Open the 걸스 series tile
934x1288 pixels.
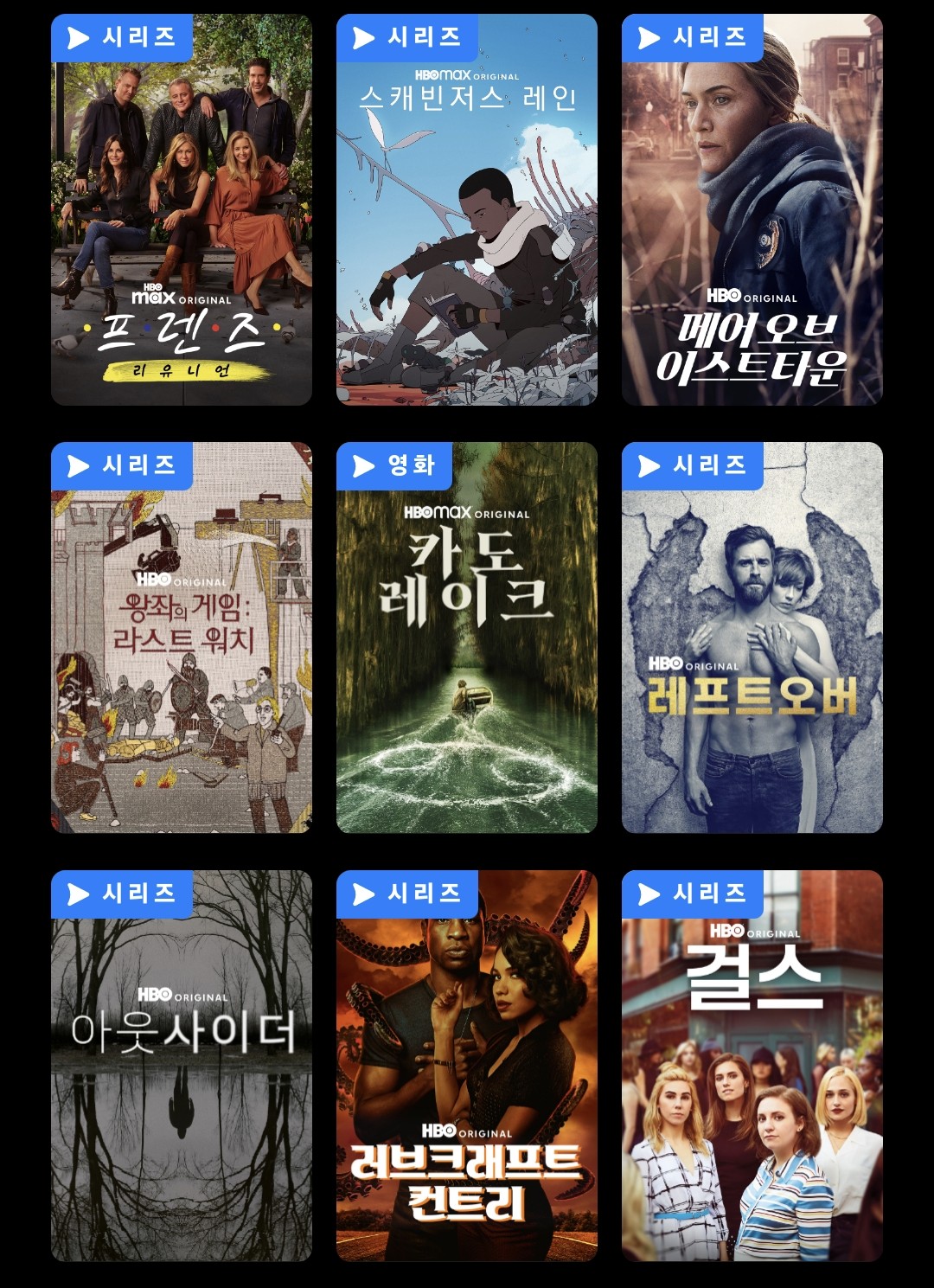[x=752, y=1066]
